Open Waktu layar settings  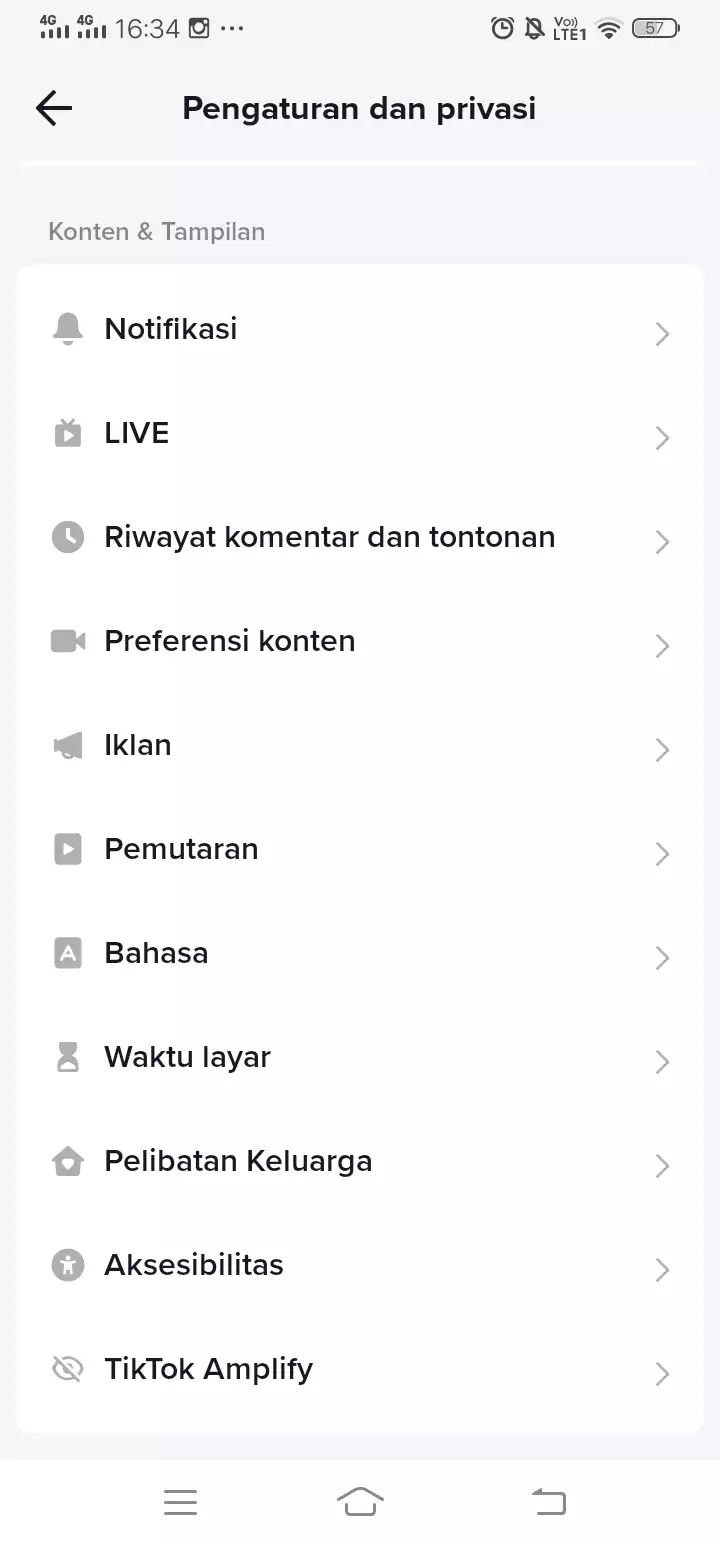tap(360, 1057)
